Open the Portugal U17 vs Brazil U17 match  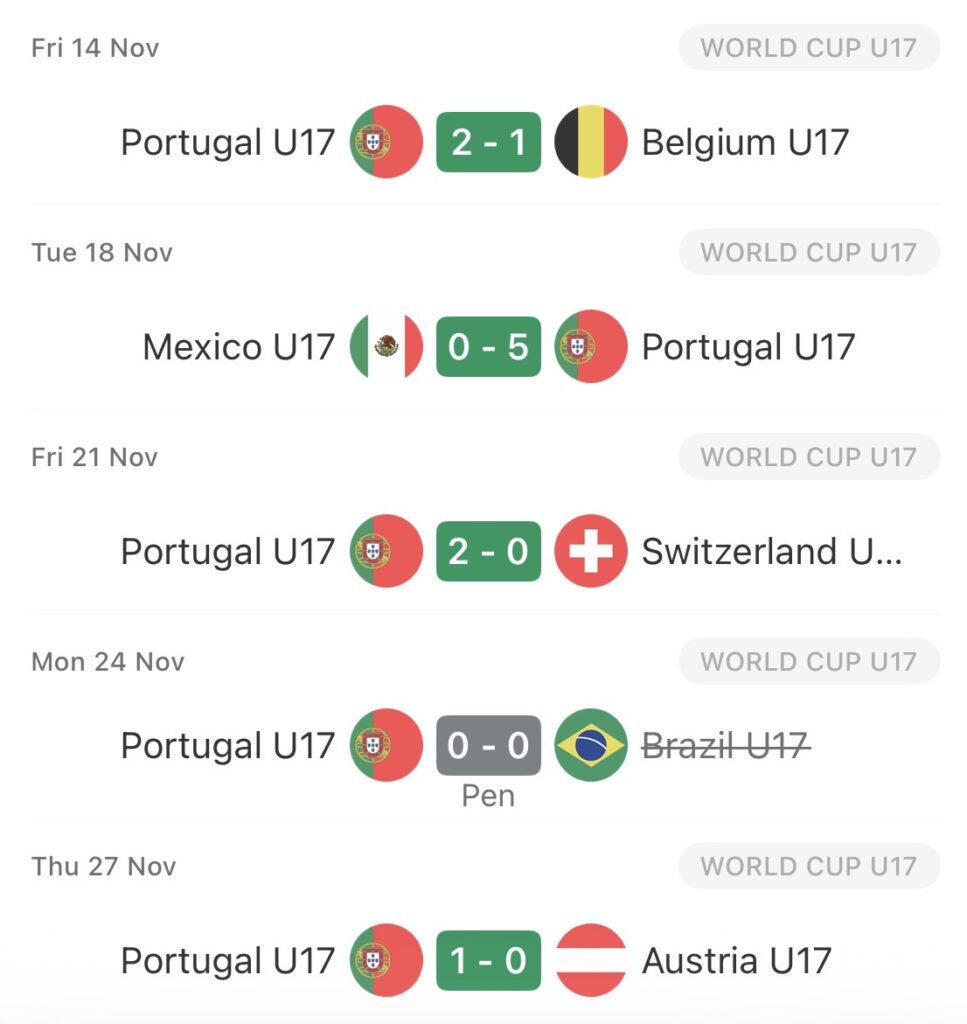click(488, 746)
